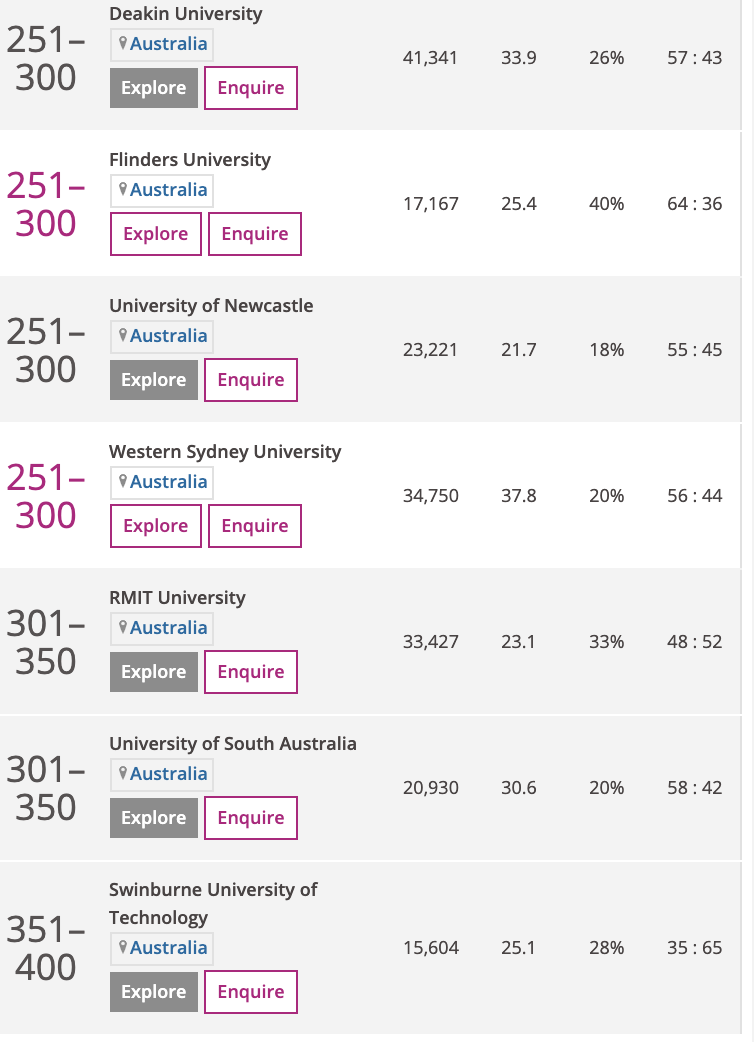This screenshot has width=754, height=1042.
Task: Open Flinders University name link
Action: [190, 160]
